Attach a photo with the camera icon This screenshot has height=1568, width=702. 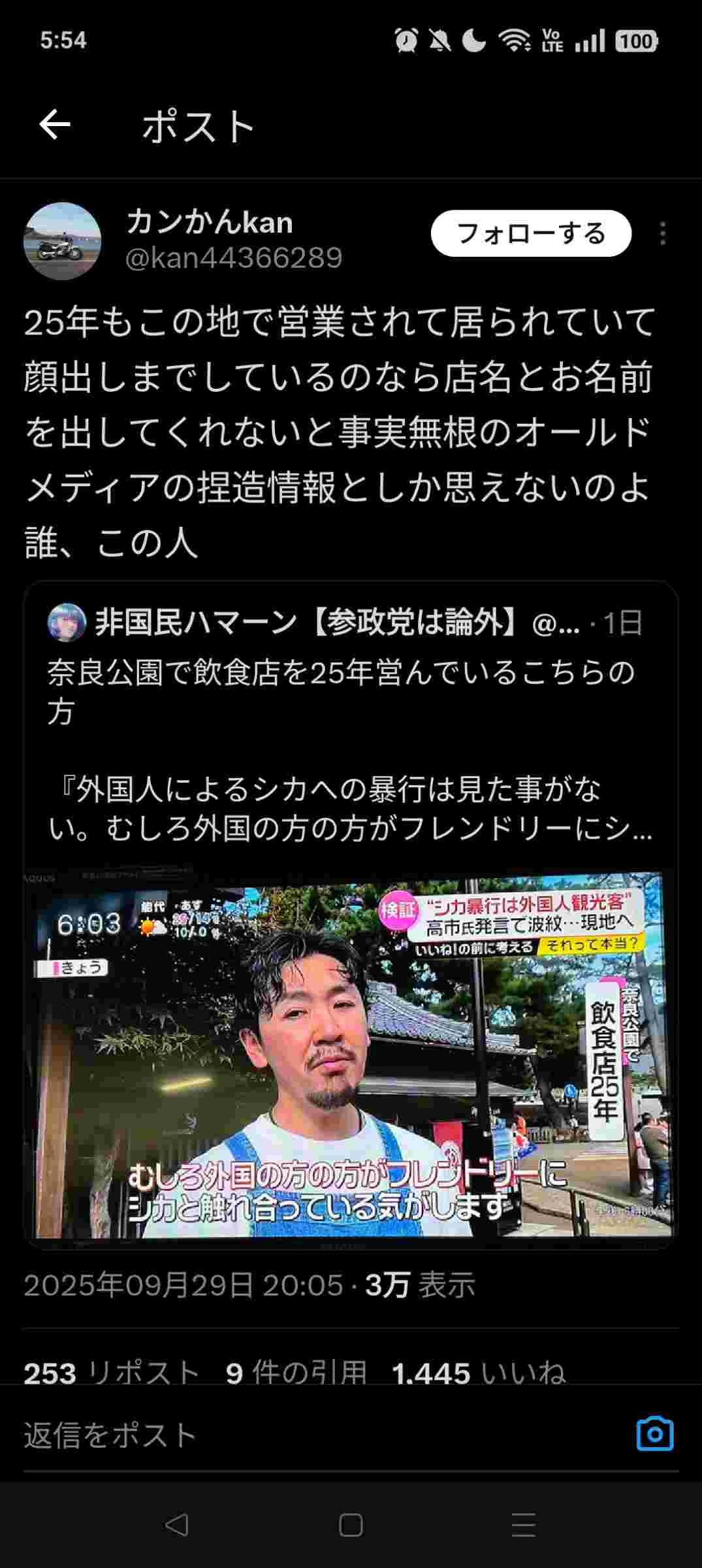tap(654, 1433)
